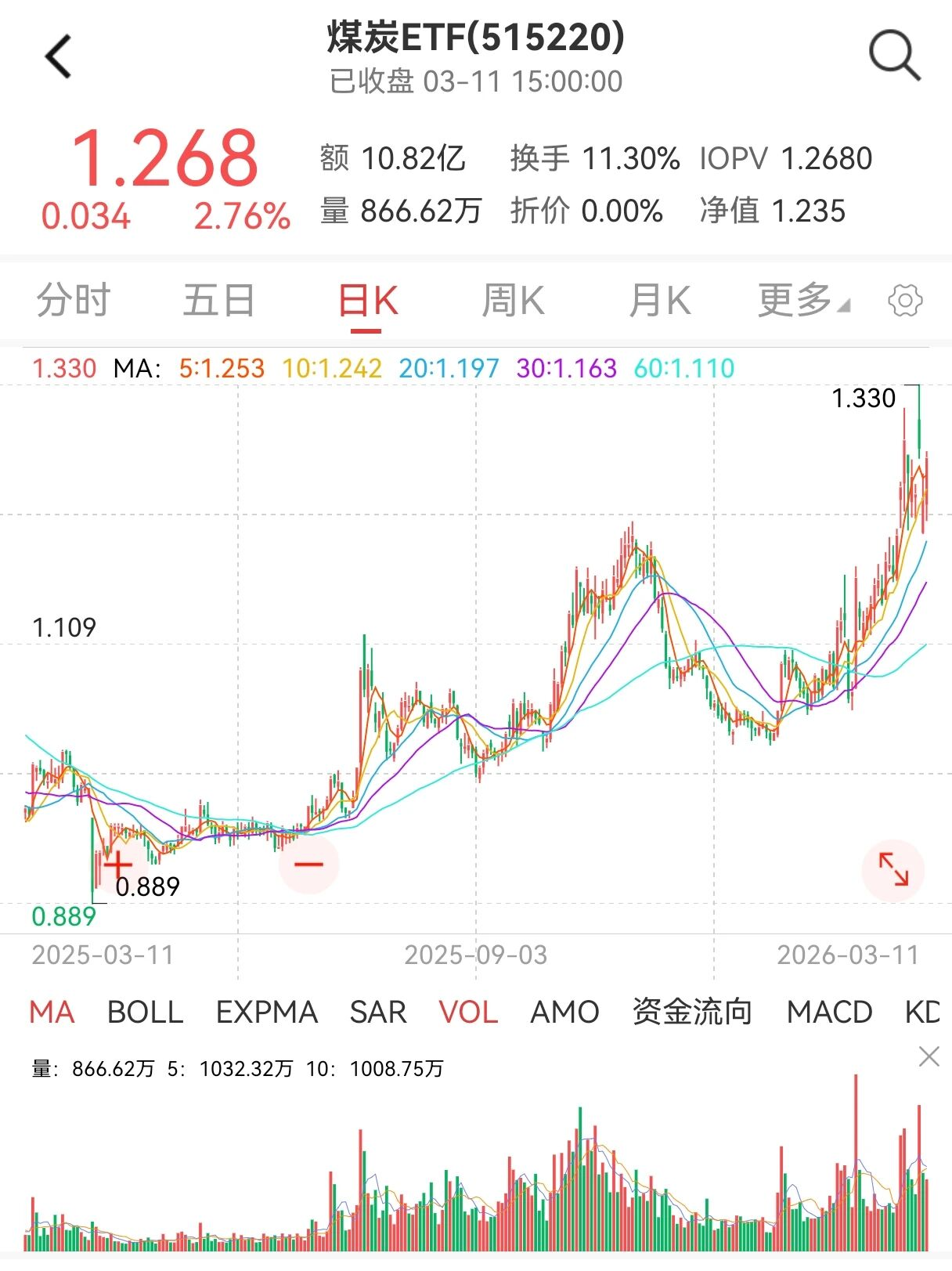The width and height of the screenshot is (952, 1271).
Task: Close the volume sub-chart panel
Action: click(929, 1057)
